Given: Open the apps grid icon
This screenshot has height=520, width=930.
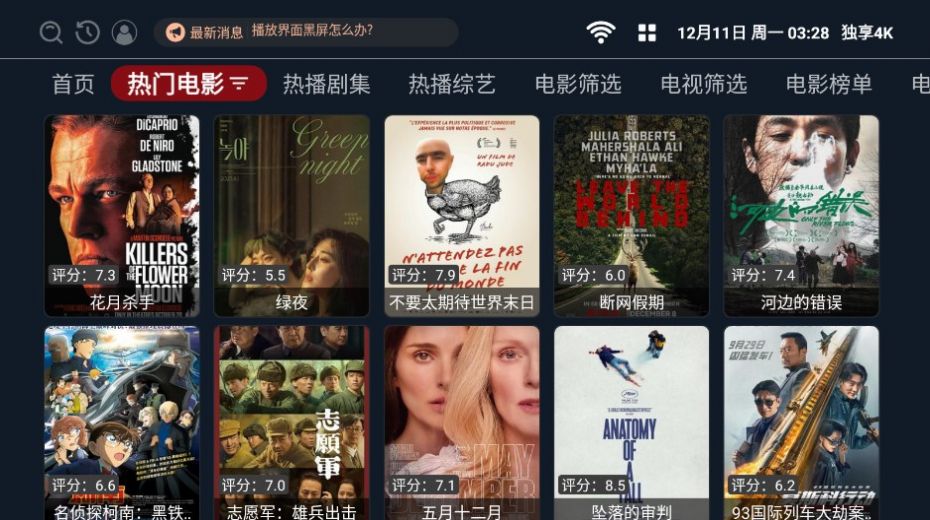Looking at the screenshot, I should coord(647,32).
